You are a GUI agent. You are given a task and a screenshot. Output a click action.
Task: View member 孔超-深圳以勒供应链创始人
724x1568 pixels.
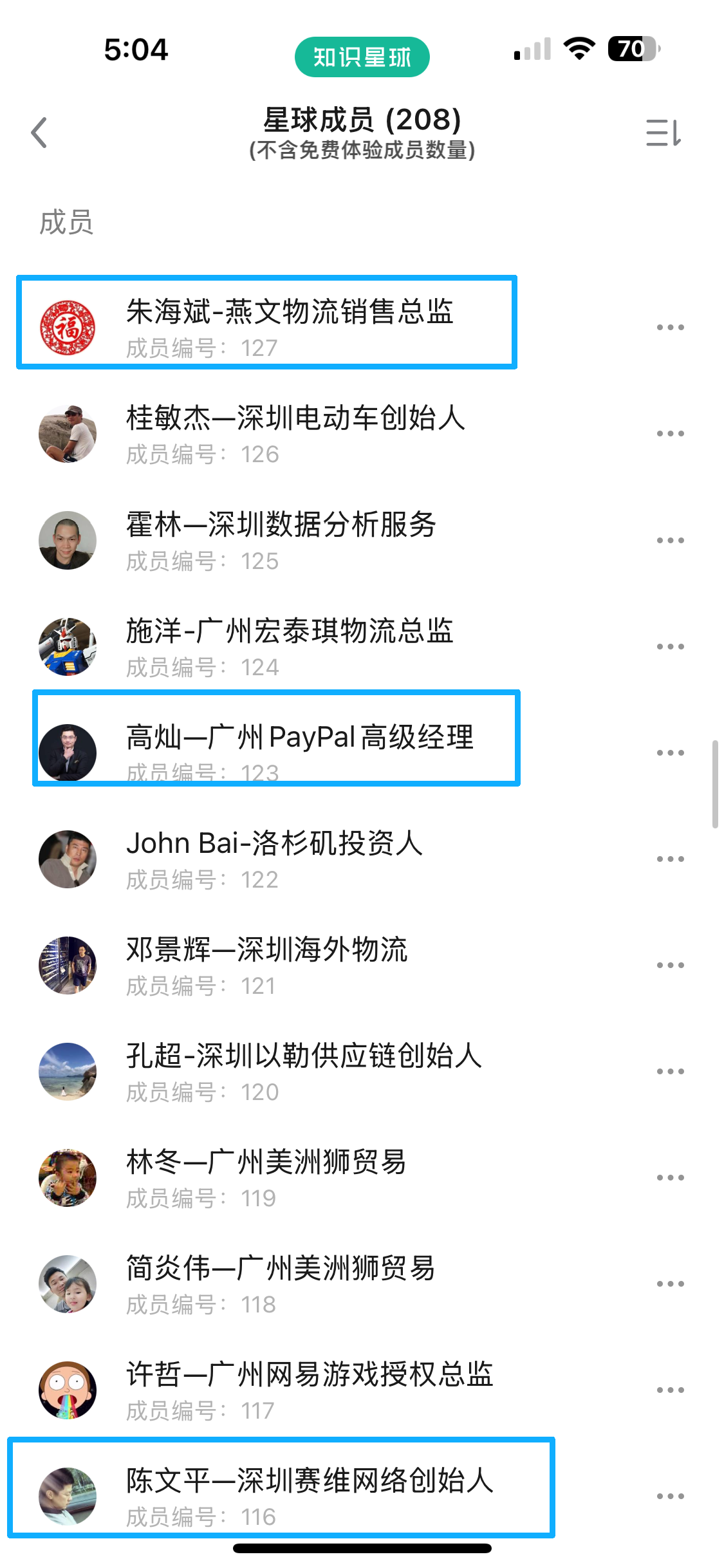pos(304,1070)
